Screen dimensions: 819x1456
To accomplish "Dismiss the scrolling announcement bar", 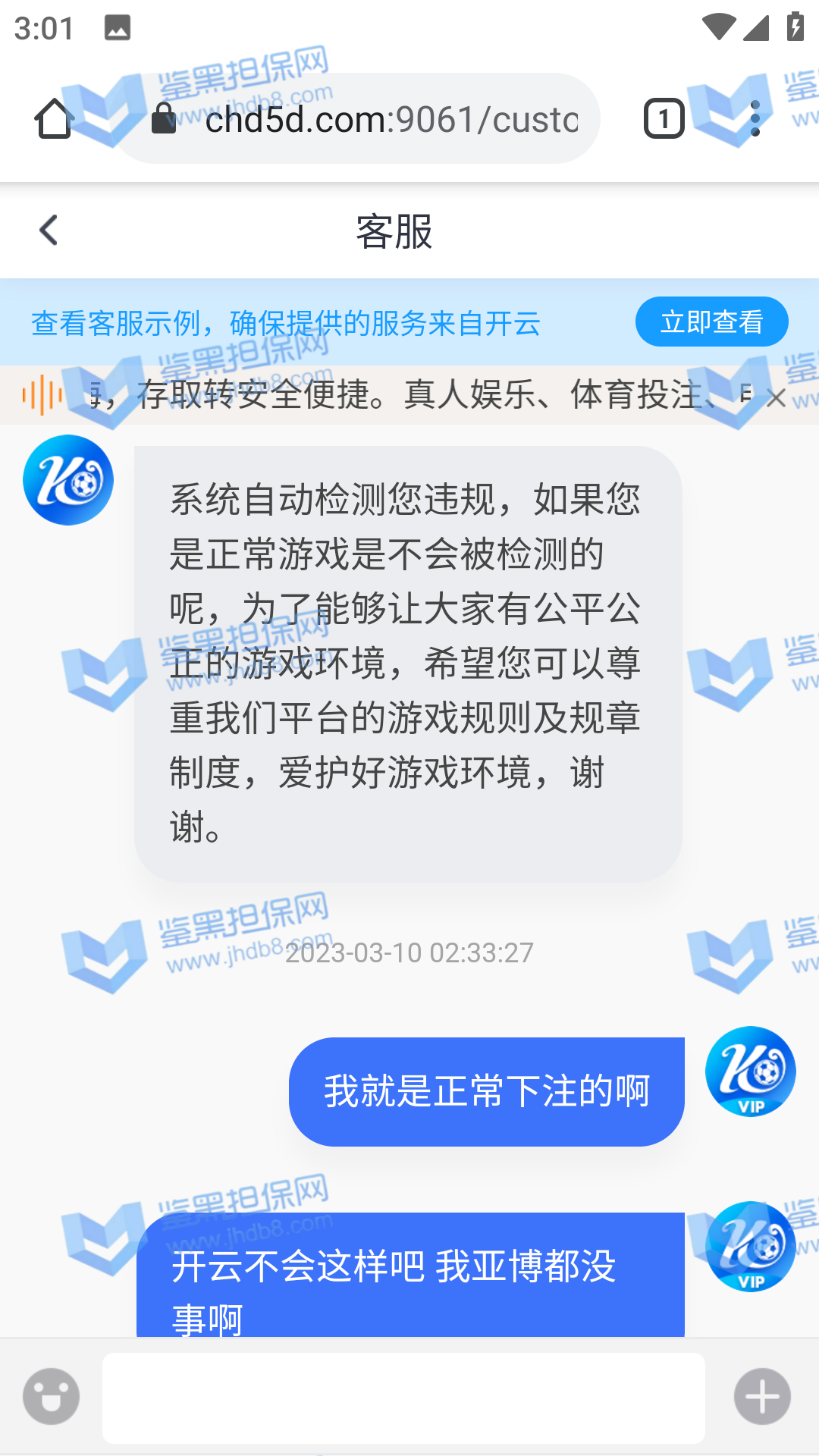I will point(776,397).
